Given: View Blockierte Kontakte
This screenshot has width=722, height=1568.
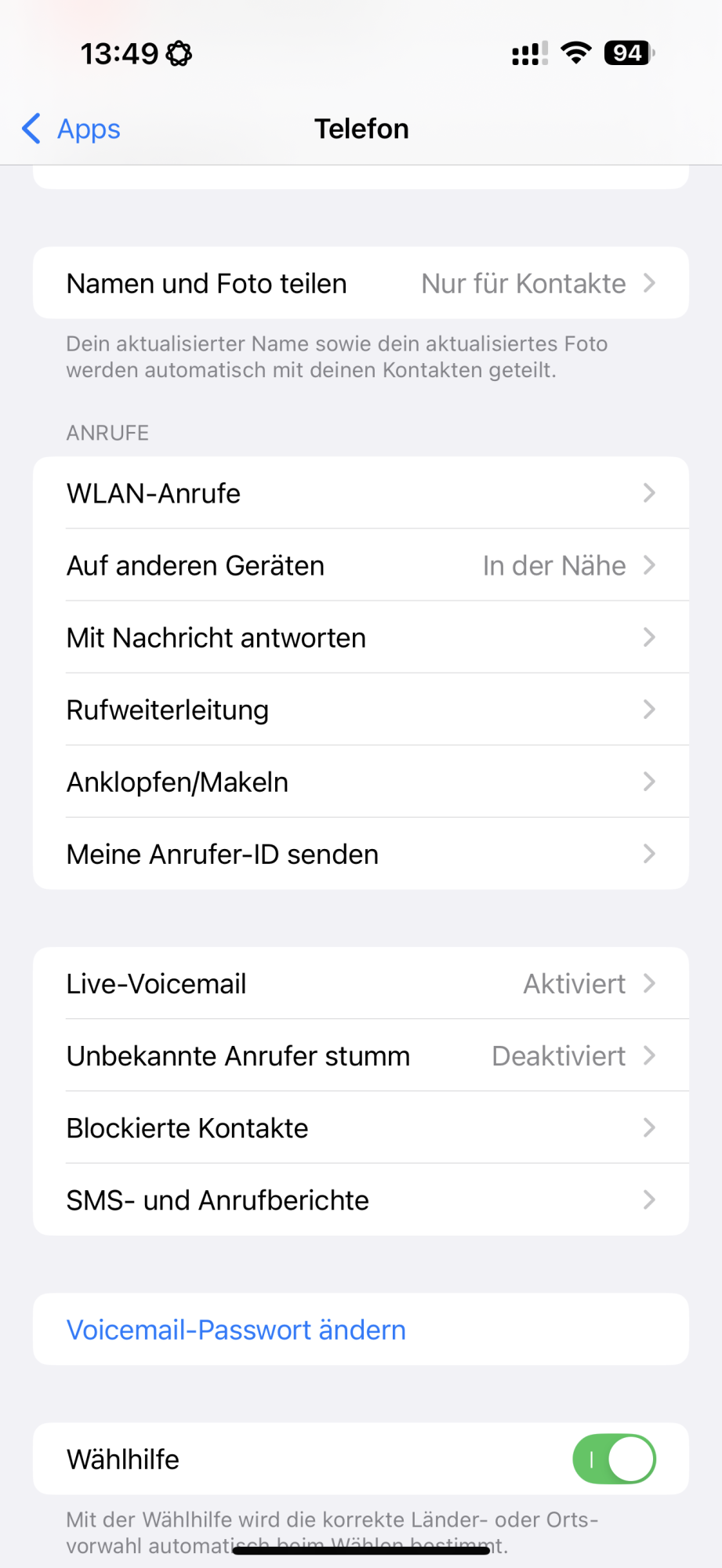Looking at the screenshot, I should pyautogui.click(x=361, y=1127).
